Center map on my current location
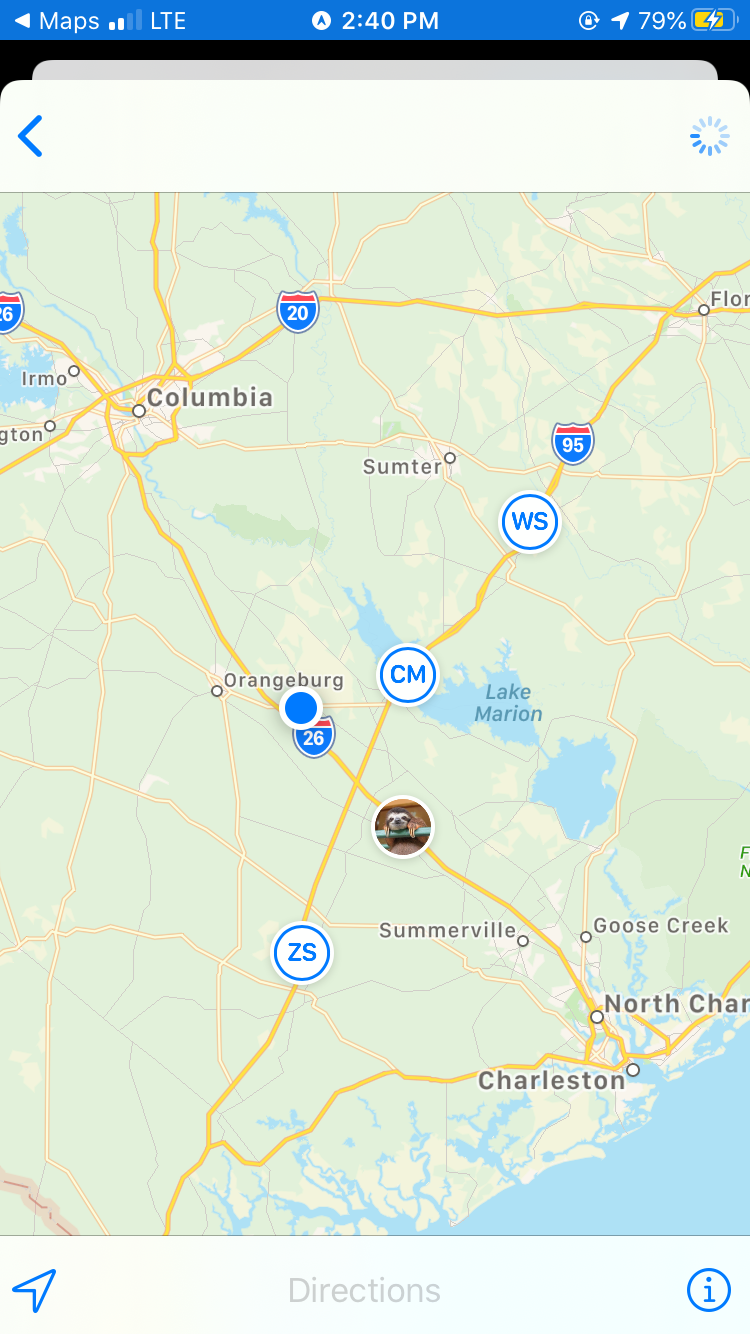This screenshot has width=750, height=1334. click(34, 1290)
